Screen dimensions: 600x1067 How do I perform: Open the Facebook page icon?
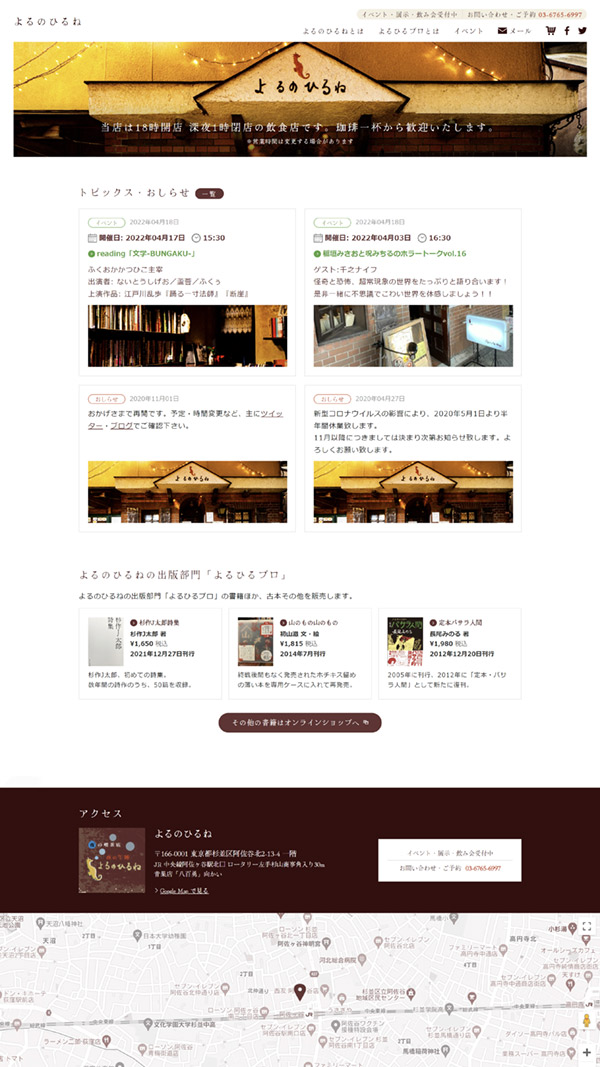[566, 31]
